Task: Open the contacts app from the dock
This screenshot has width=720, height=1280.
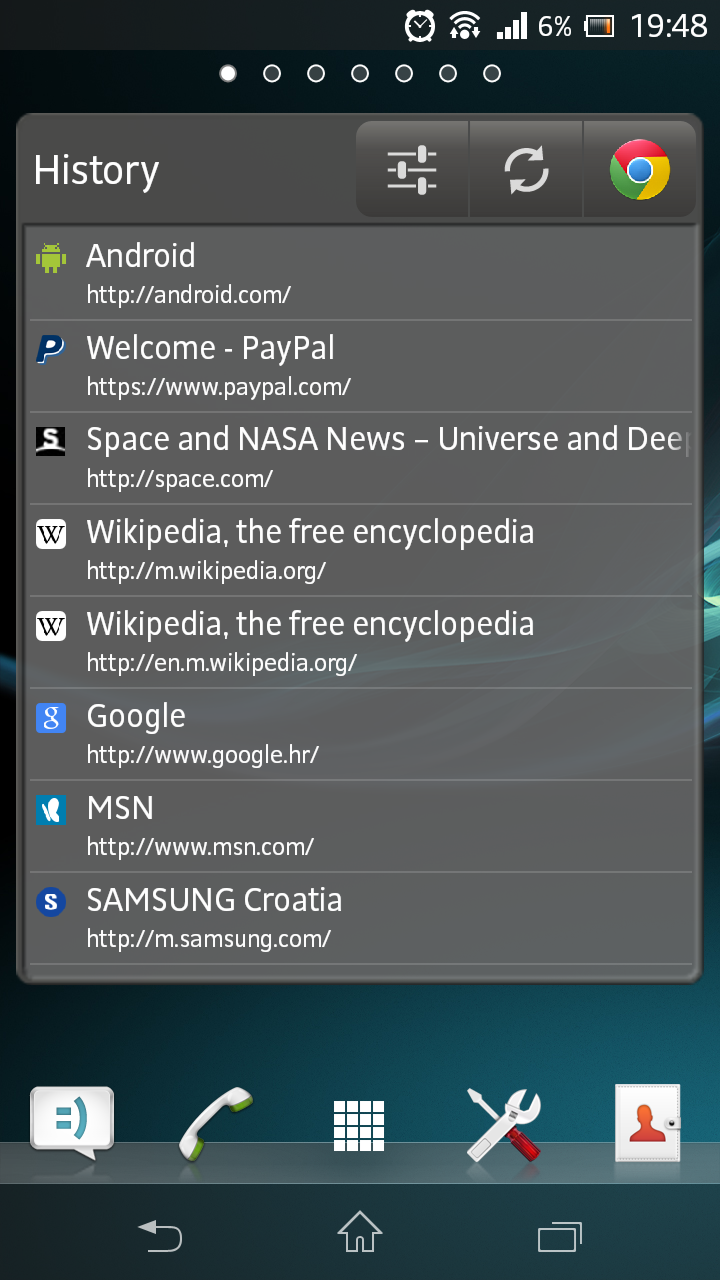Action: 648,1122
